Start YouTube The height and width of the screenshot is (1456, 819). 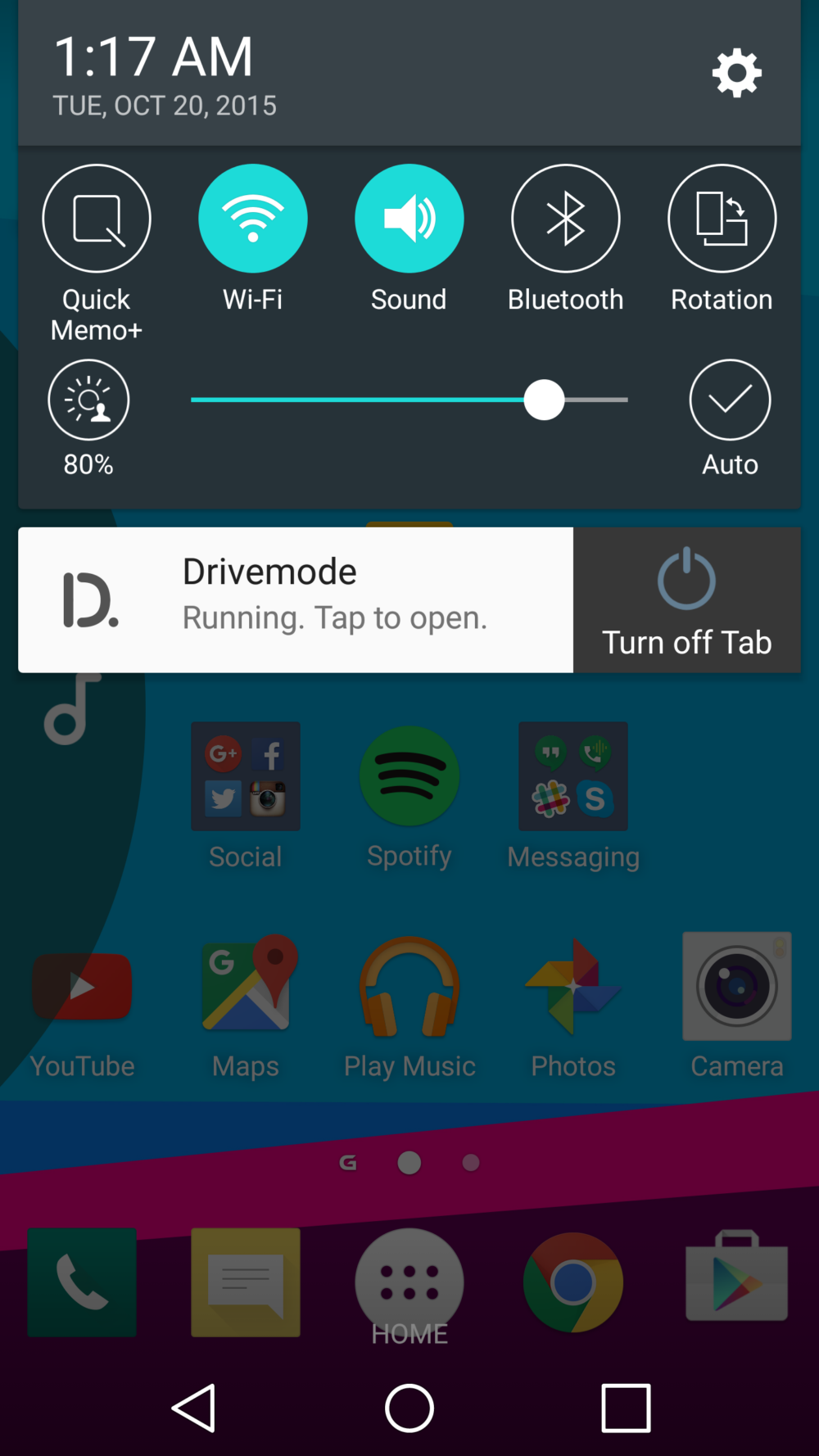tap(82, 986)
